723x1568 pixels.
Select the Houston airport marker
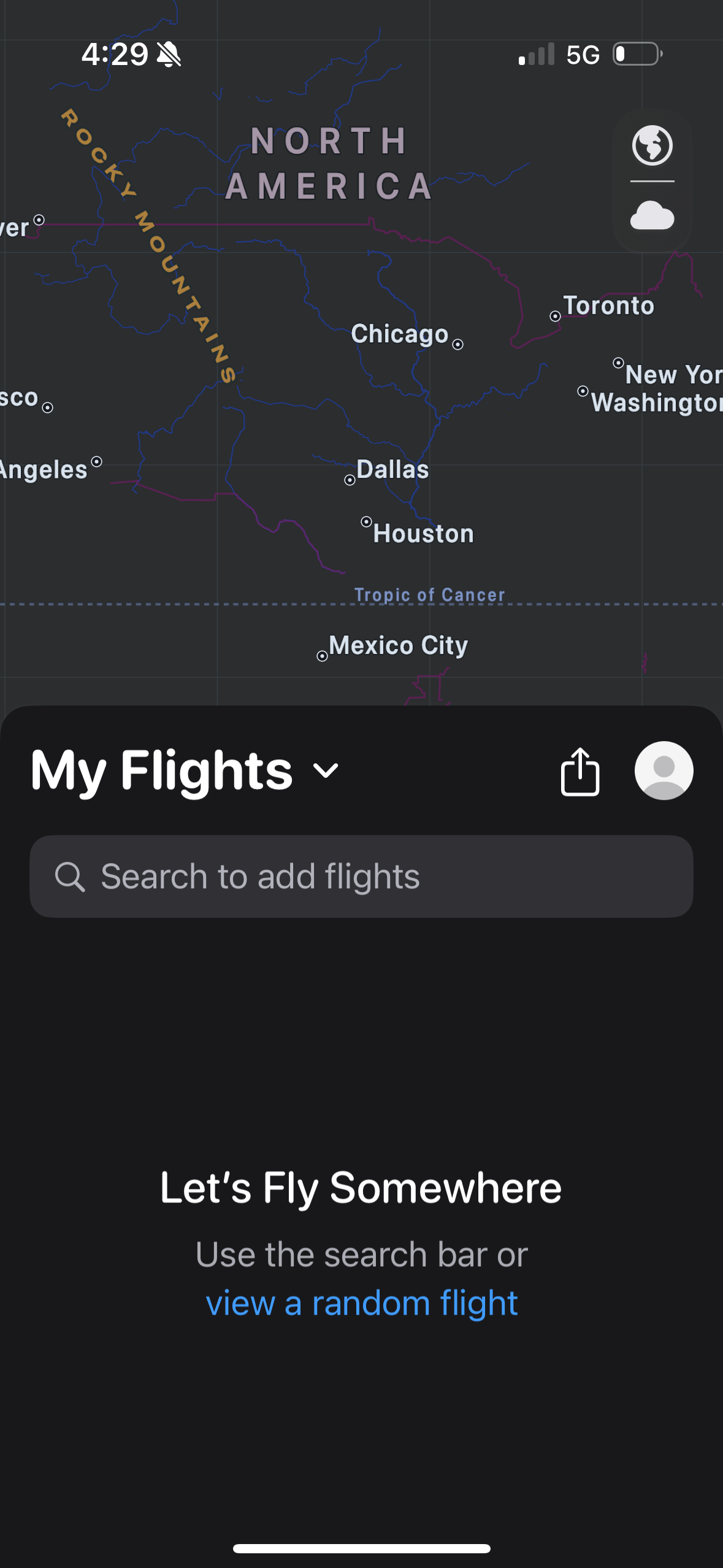(366, 521)
